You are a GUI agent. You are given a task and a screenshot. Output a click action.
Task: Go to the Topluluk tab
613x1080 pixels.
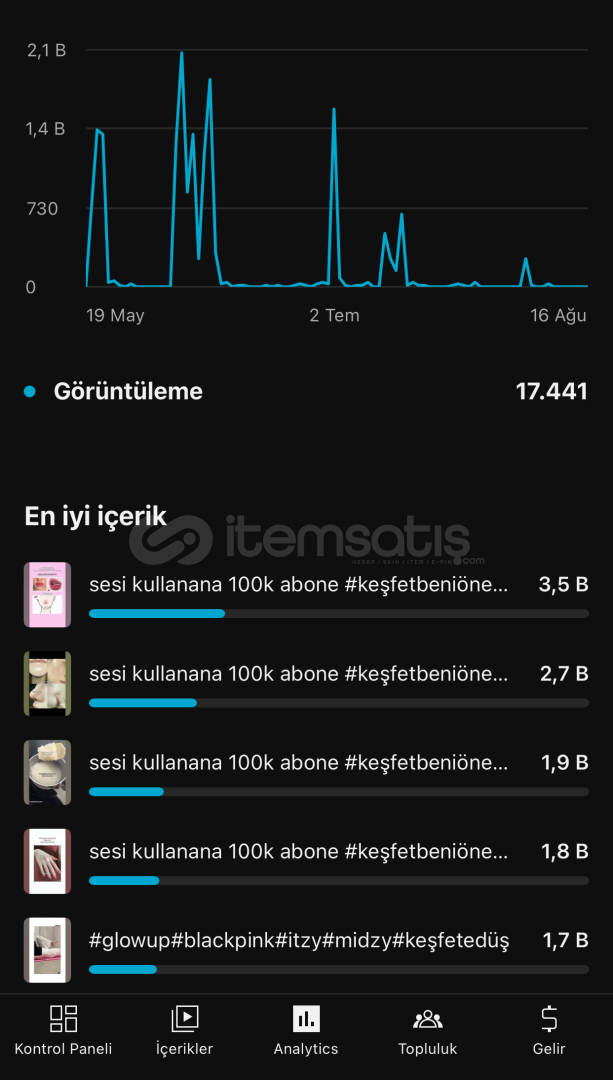(428, 1030)
